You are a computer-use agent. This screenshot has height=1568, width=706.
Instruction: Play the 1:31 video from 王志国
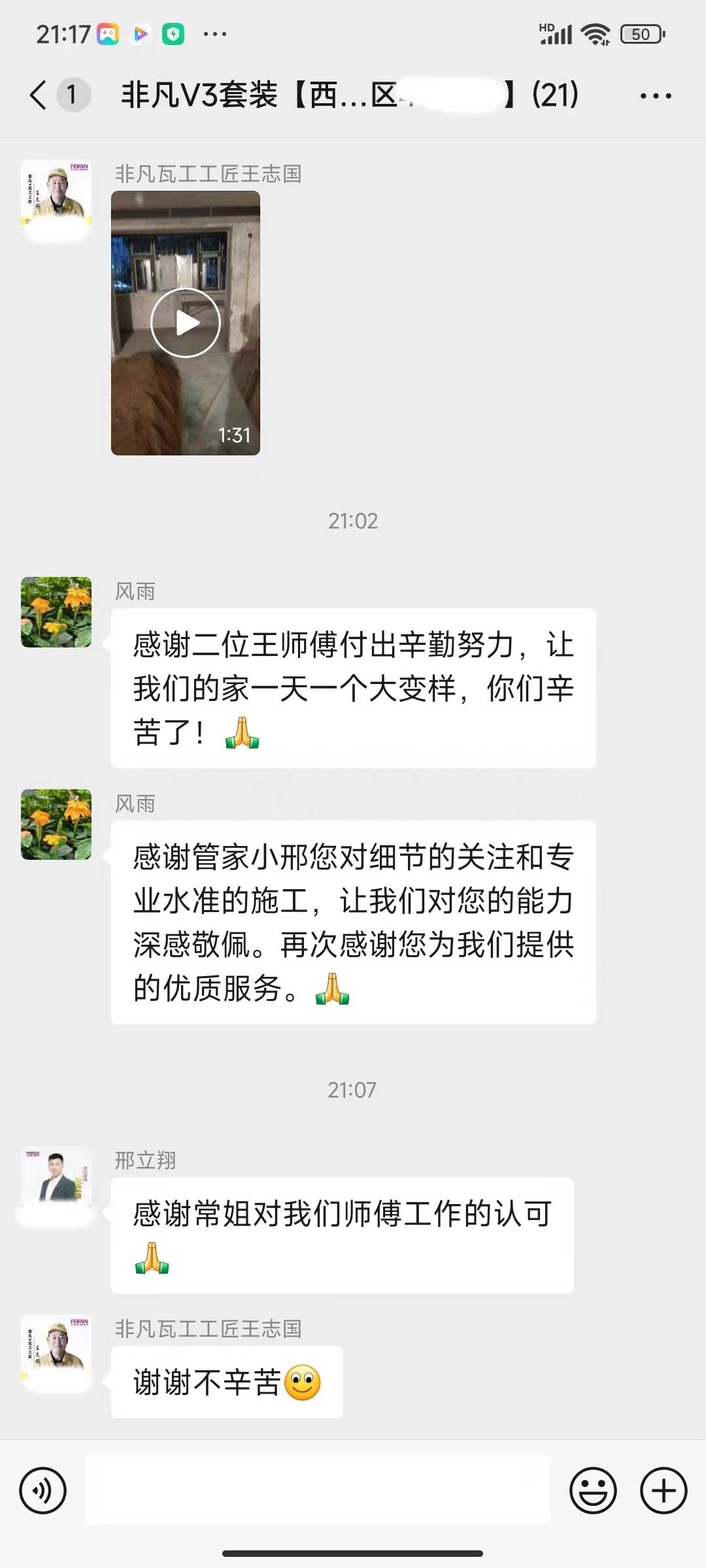click(x=186, y=323)
